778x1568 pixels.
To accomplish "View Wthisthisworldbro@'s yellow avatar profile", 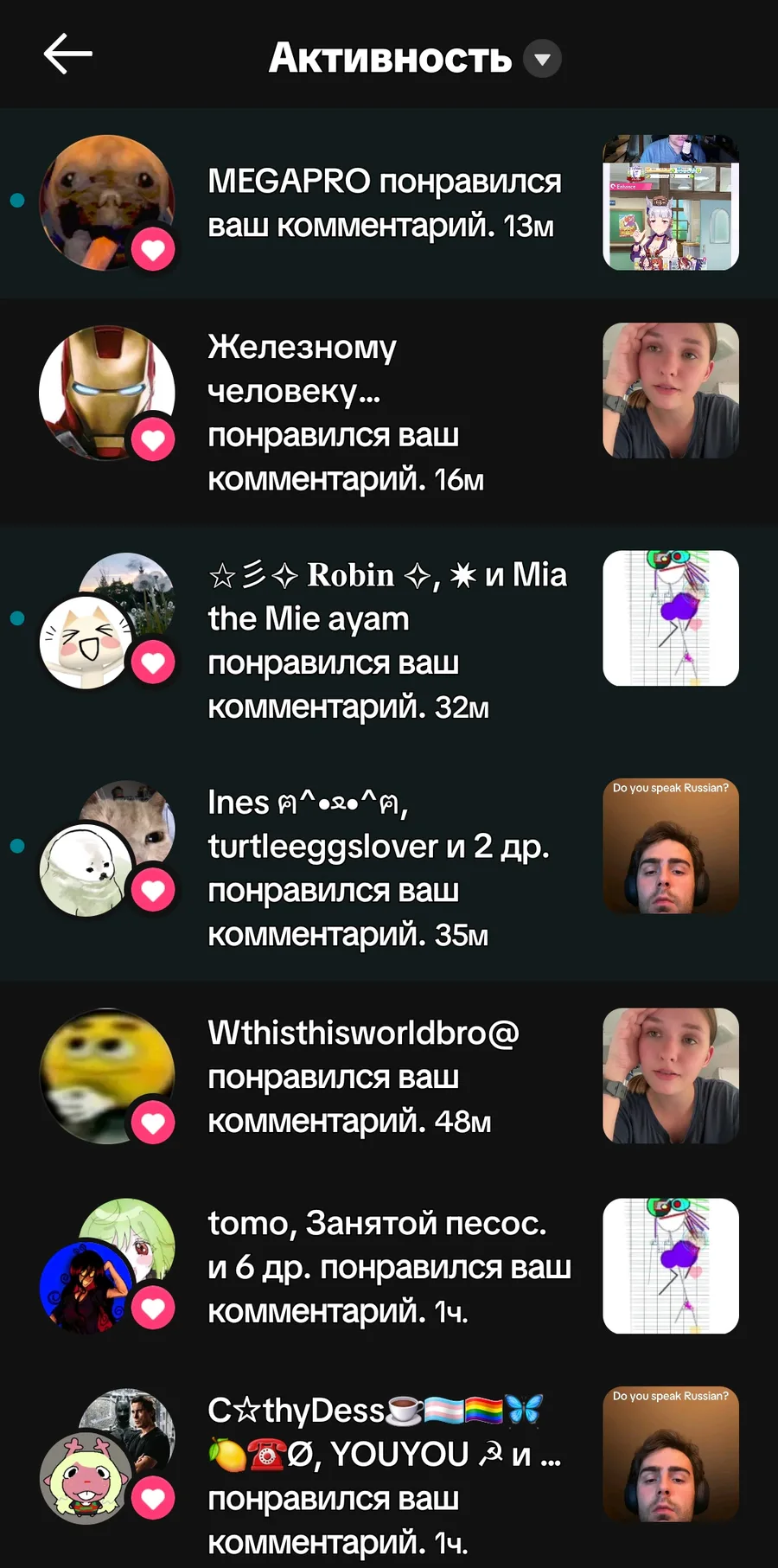I will (107, 1076).
